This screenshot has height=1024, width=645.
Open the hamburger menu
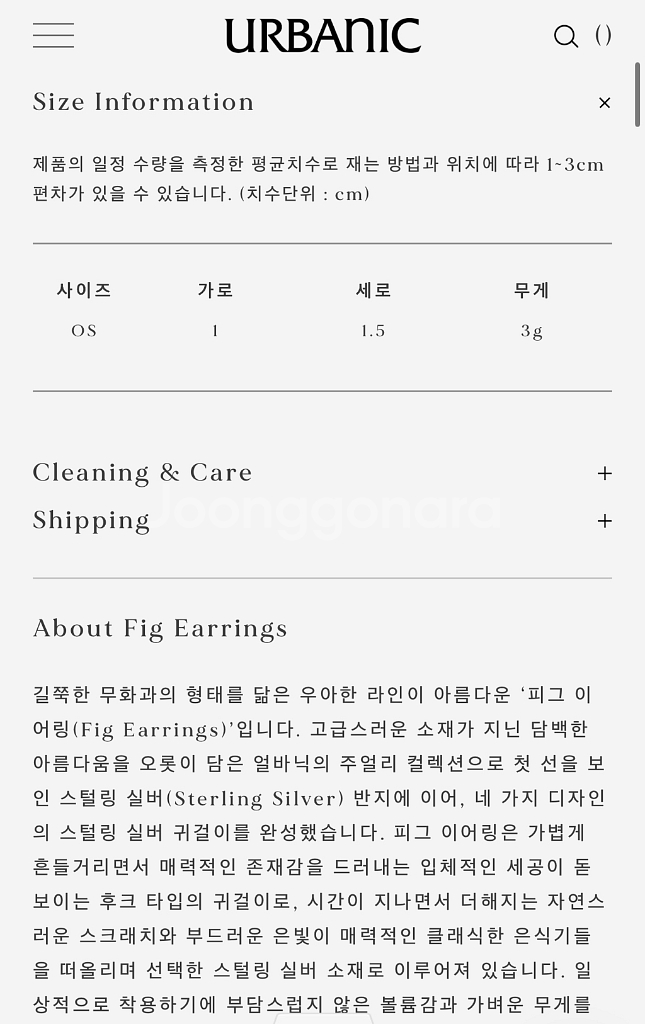(53, 36)
